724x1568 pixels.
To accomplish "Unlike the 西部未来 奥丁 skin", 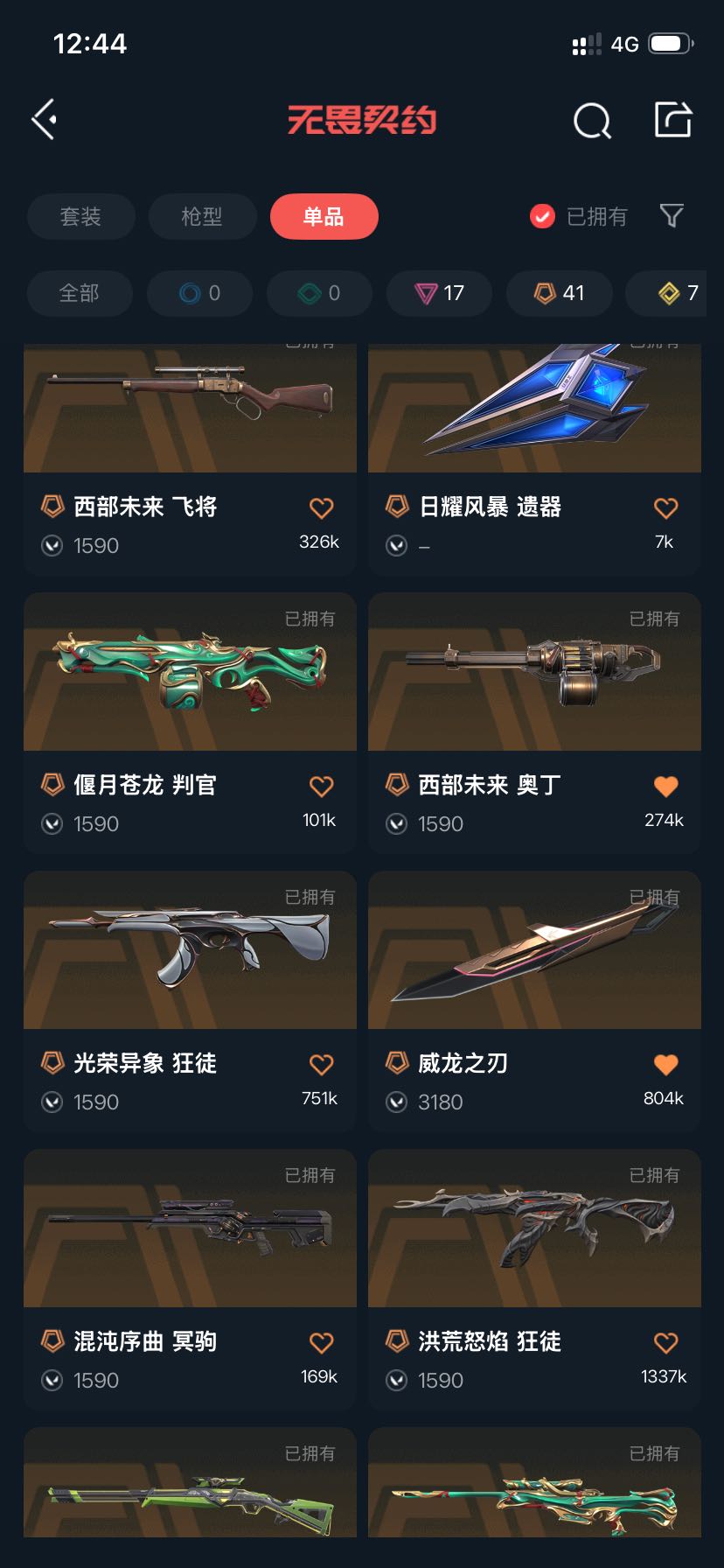I will pos(665,786).
